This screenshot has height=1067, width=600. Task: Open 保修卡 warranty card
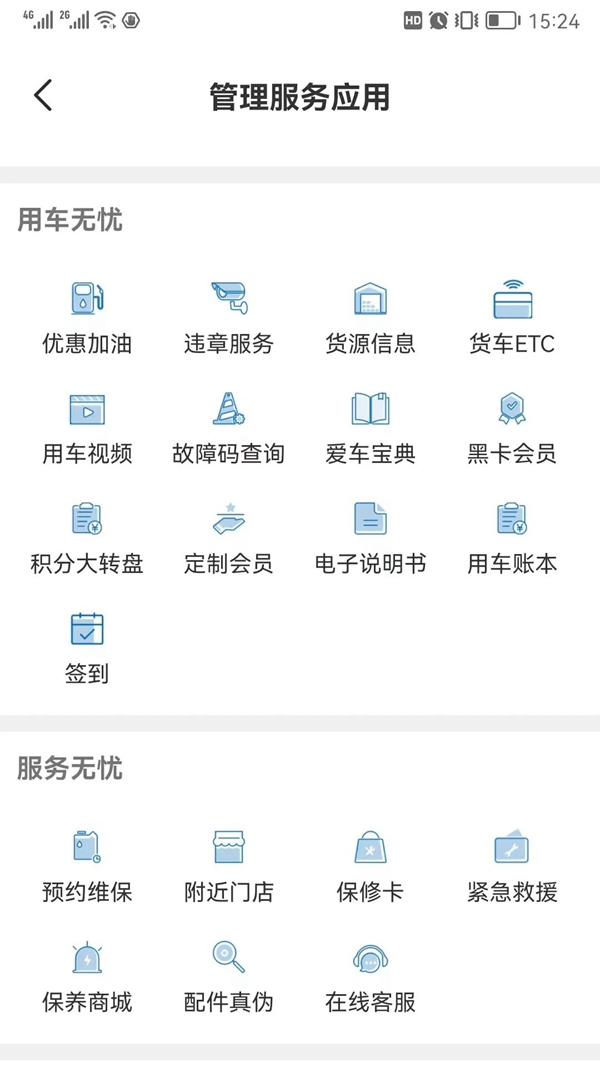pos(370,848)
